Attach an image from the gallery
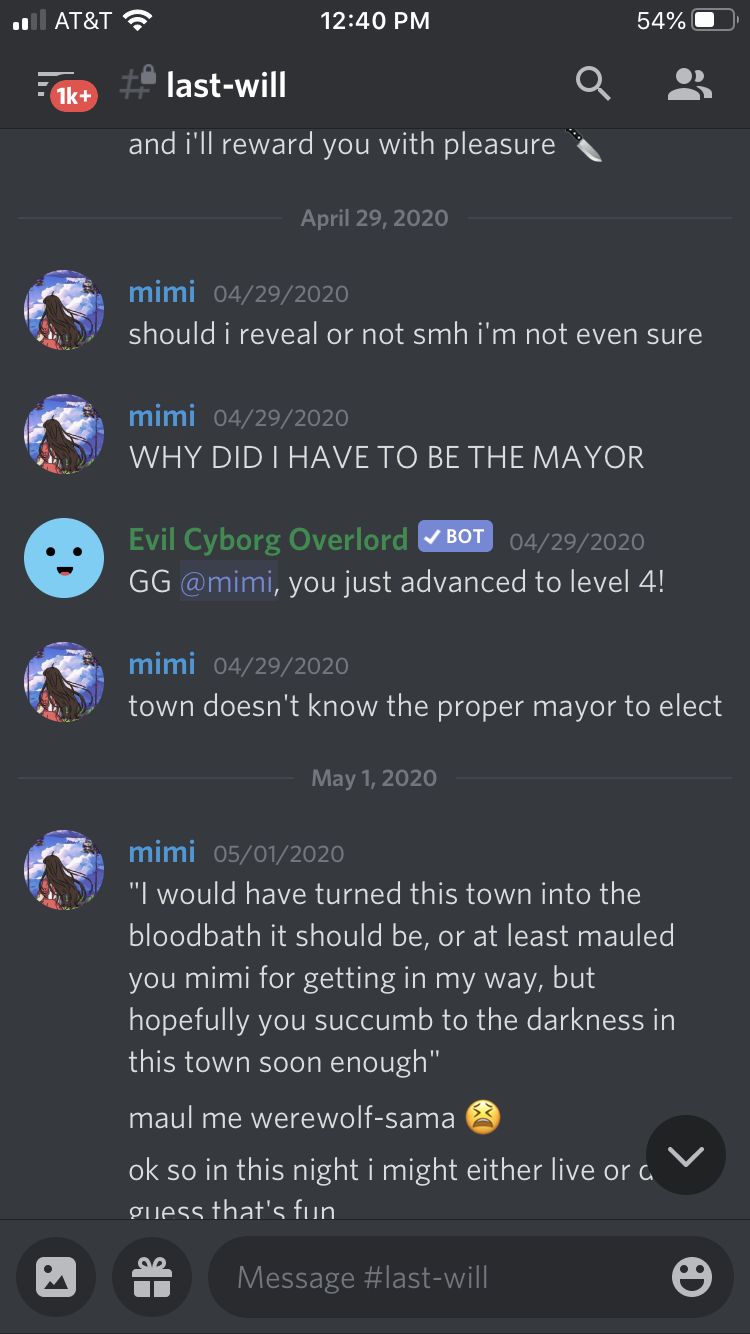Screen dimensions: 750x1334 pos(56,1277)
